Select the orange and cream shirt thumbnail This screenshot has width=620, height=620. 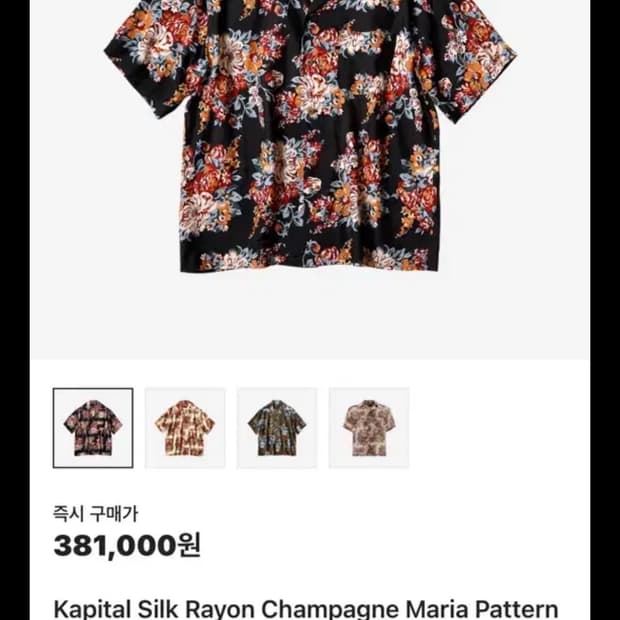click(x=185, y=428)
